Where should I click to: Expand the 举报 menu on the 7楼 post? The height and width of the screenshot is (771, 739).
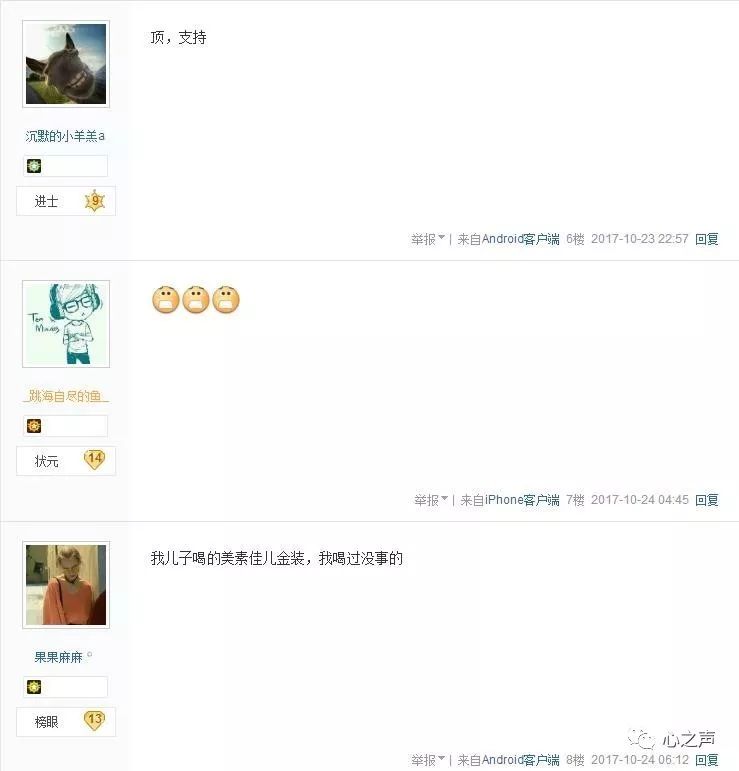431,500
